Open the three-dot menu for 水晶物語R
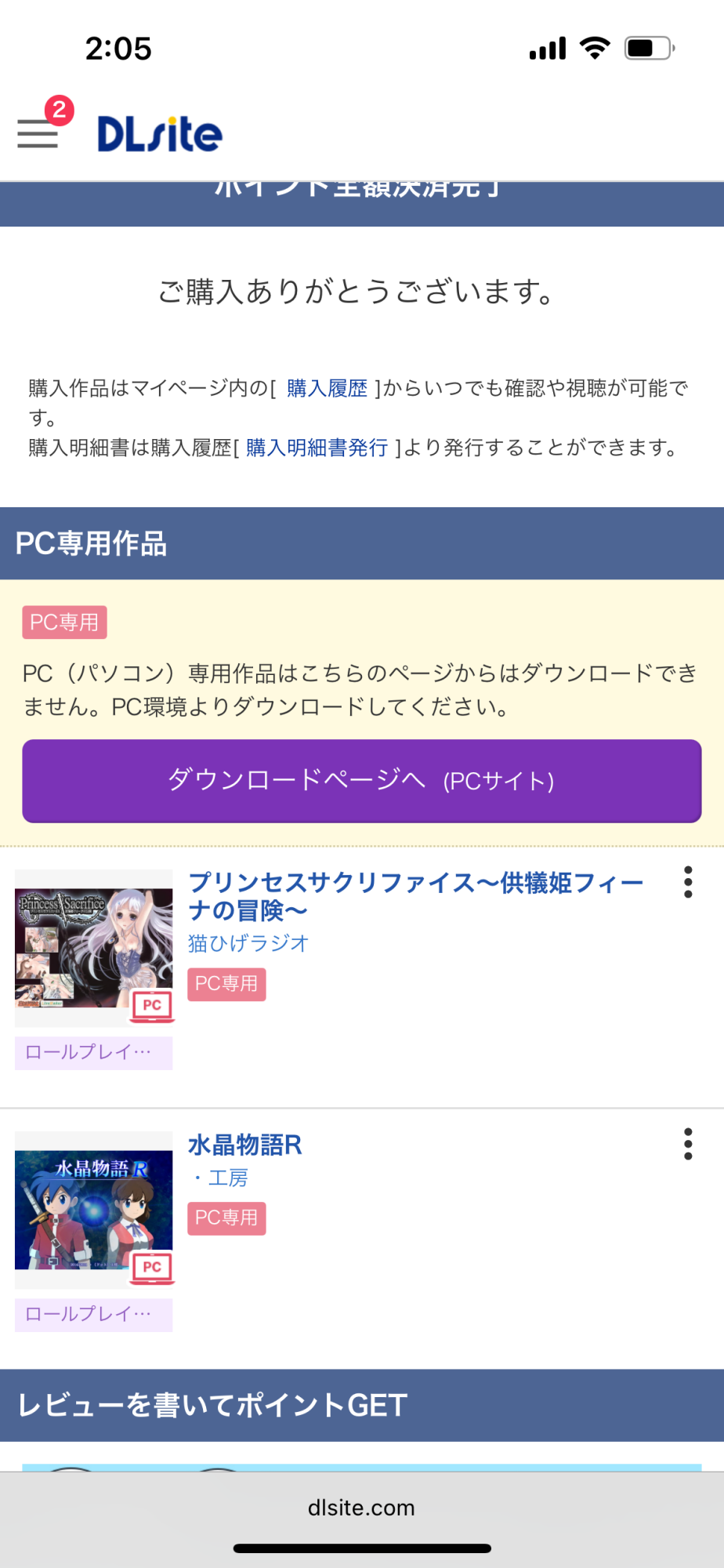The width and height of the screenshot is (724, 1568). click(x=688, y=1144)
